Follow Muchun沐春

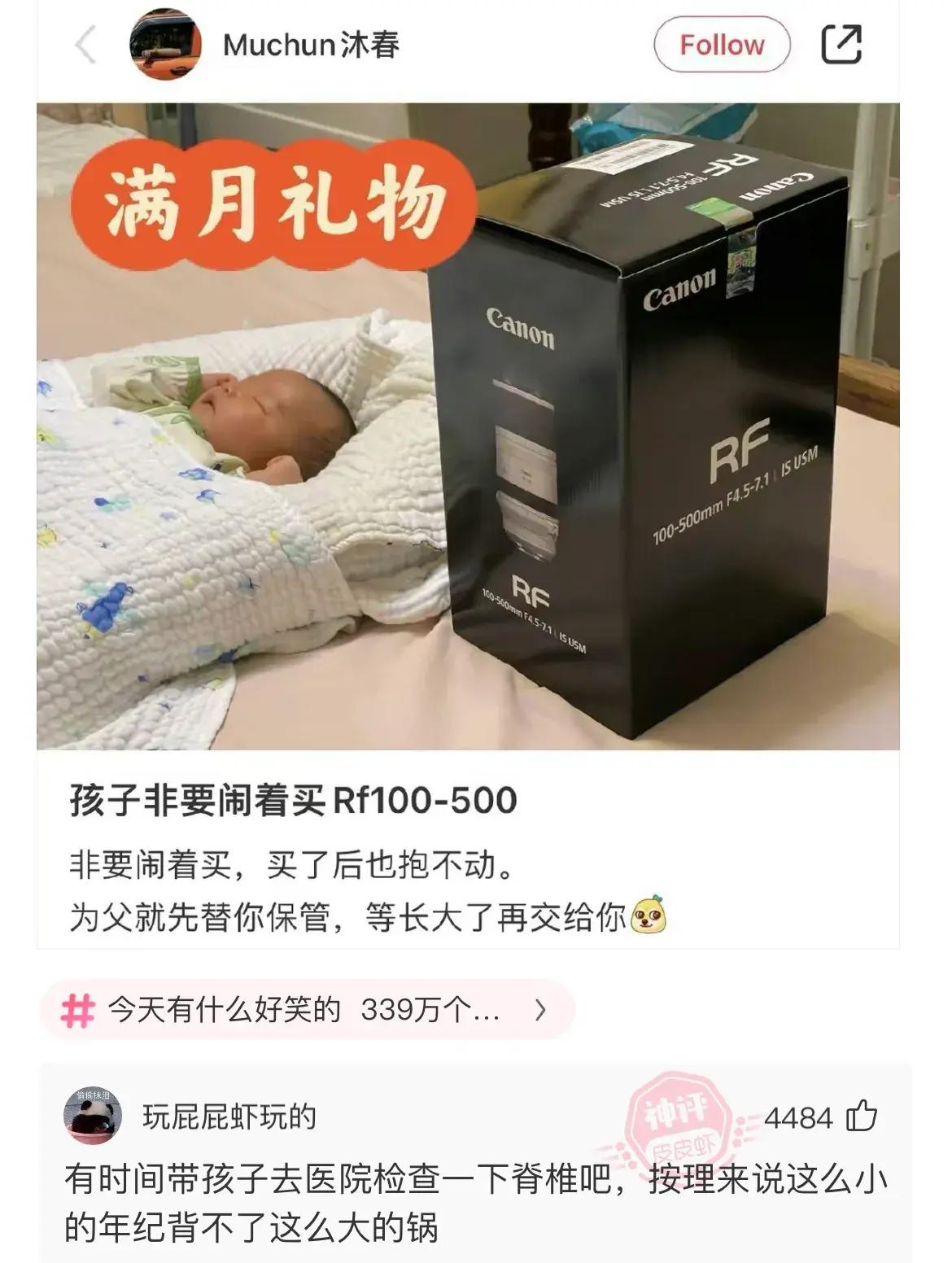[721, 45]
